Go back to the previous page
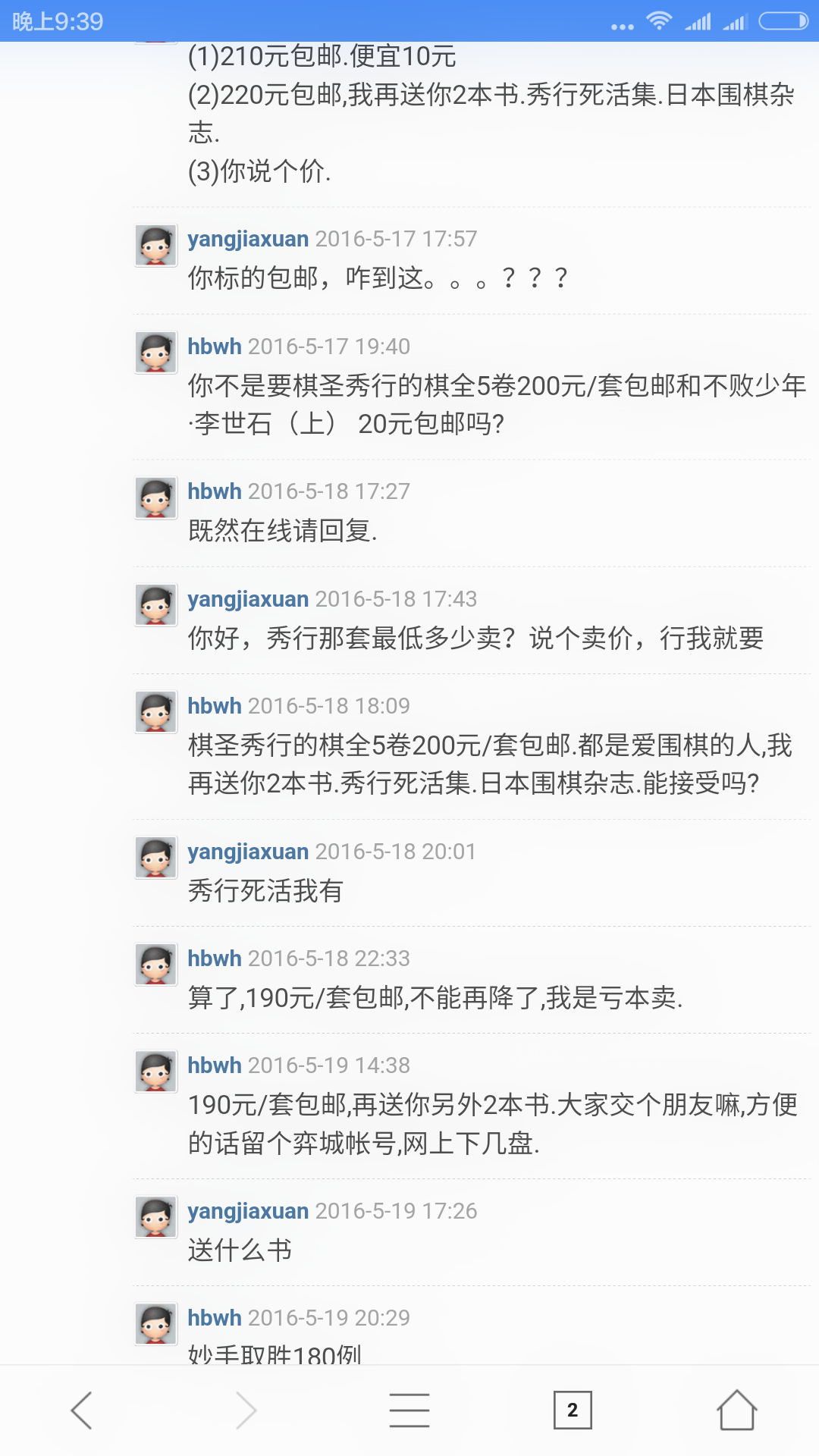Screen dimensions: 819x1456 coord(81,1410)
